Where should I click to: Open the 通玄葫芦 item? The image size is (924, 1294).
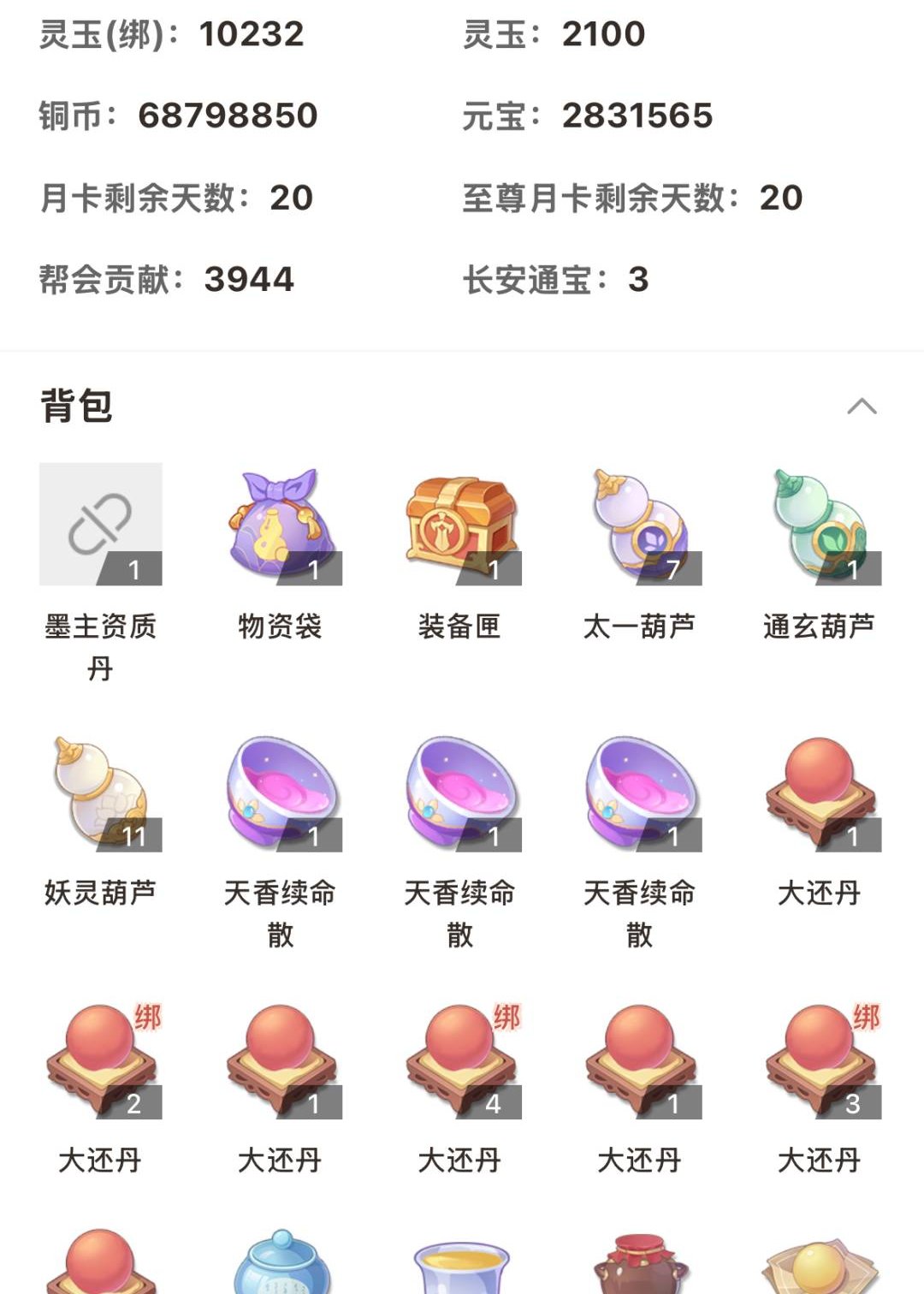[820, 525]
